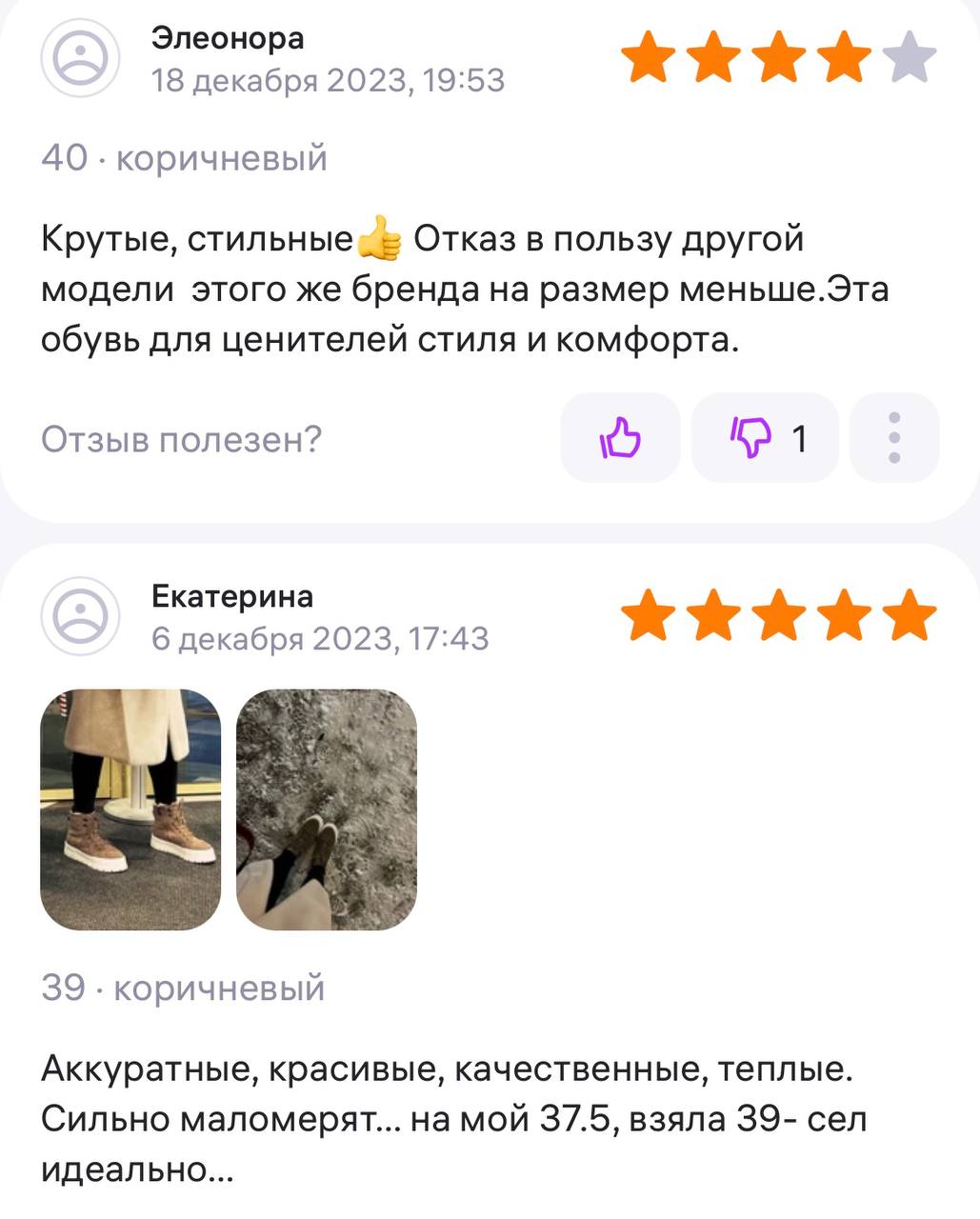Dislike Элеонора's review with thumbs down

[764, 439]
